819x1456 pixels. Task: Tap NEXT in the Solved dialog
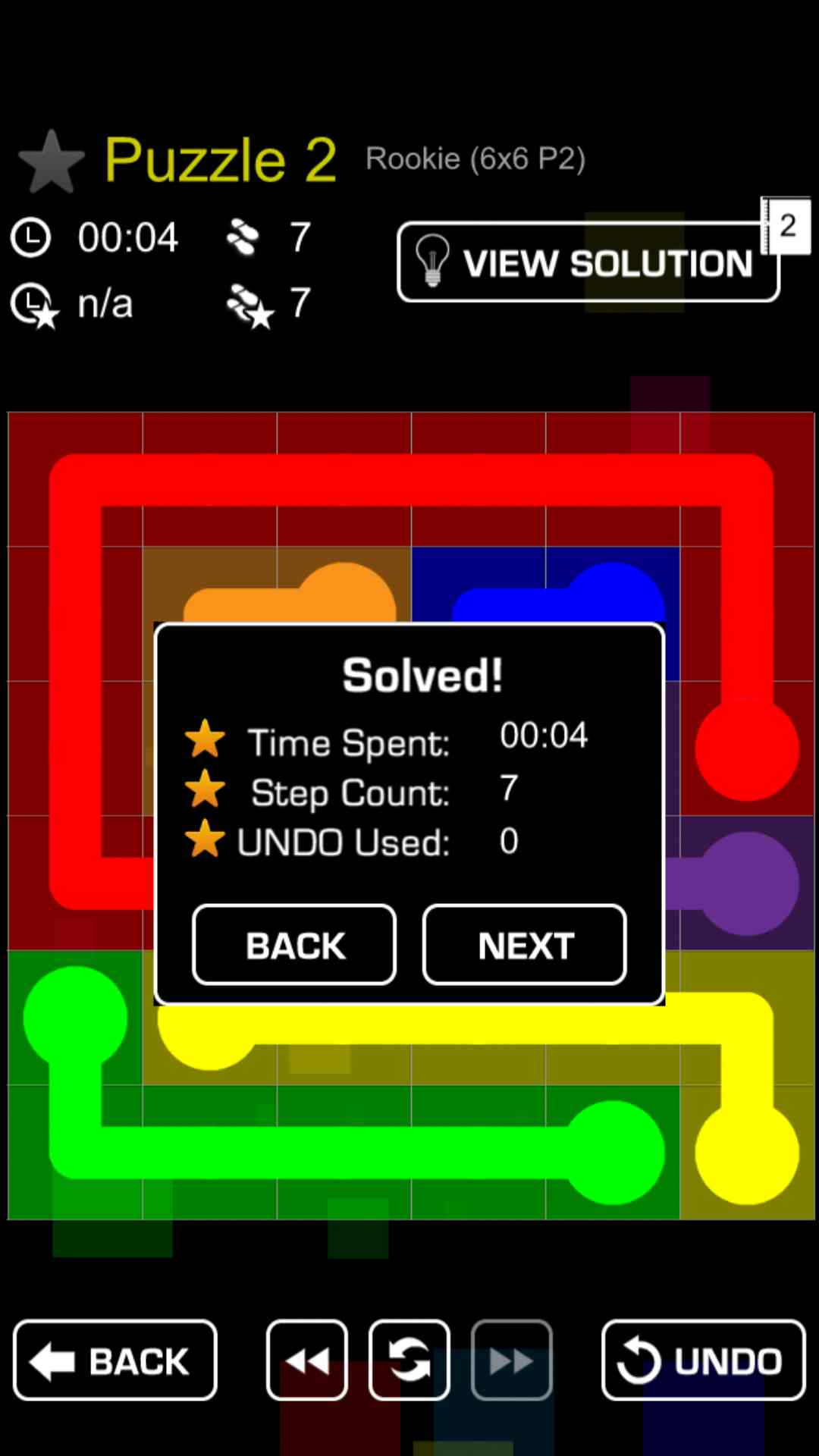[524, 945]
